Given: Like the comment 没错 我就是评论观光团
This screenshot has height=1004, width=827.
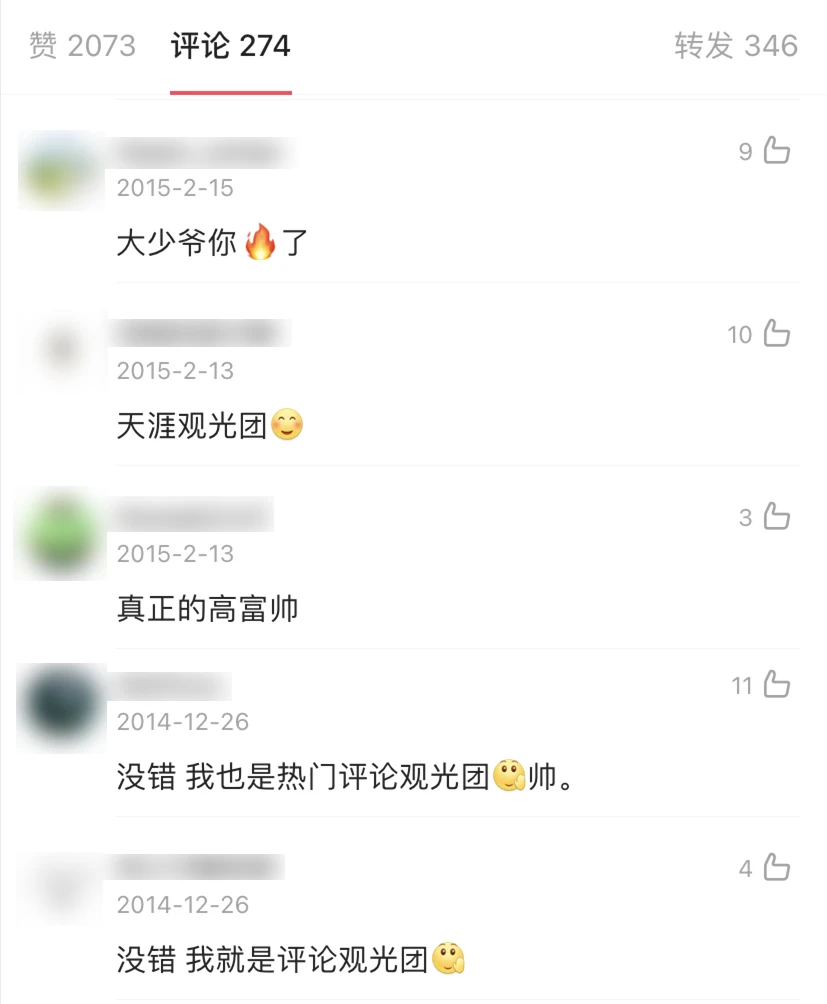Looking at the screenshot, I should pyautogui.click(x=777, y=868).
